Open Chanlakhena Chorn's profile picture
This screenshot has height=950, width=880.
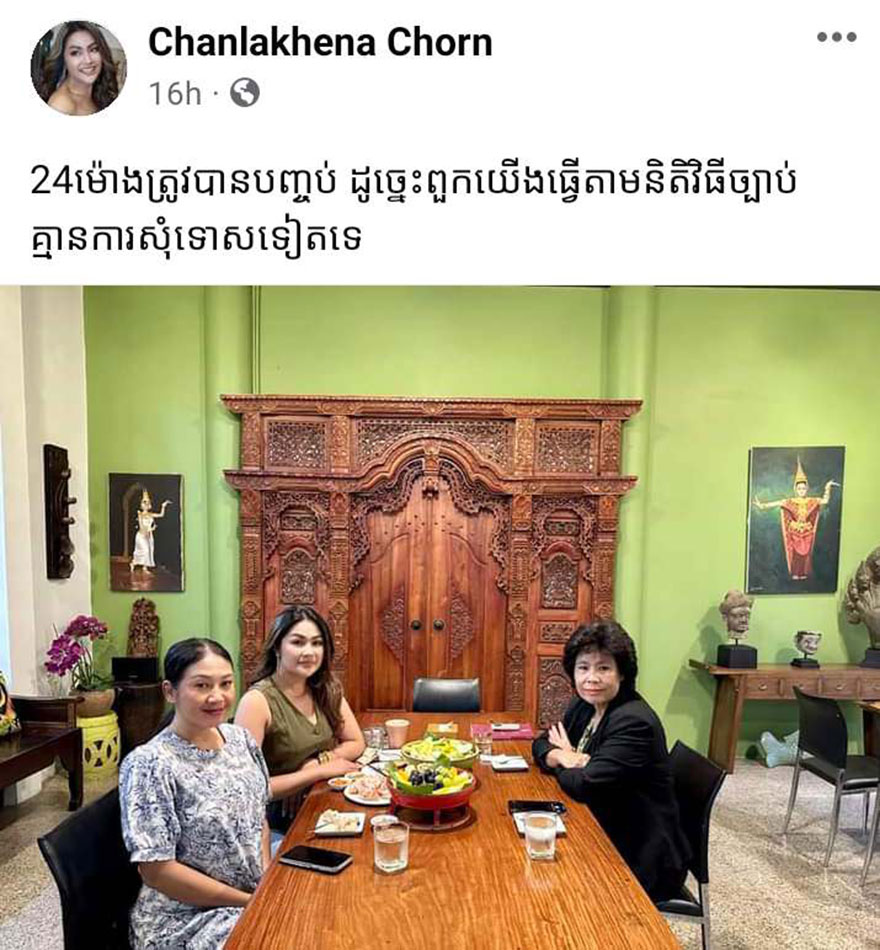[x=78, y=67]
